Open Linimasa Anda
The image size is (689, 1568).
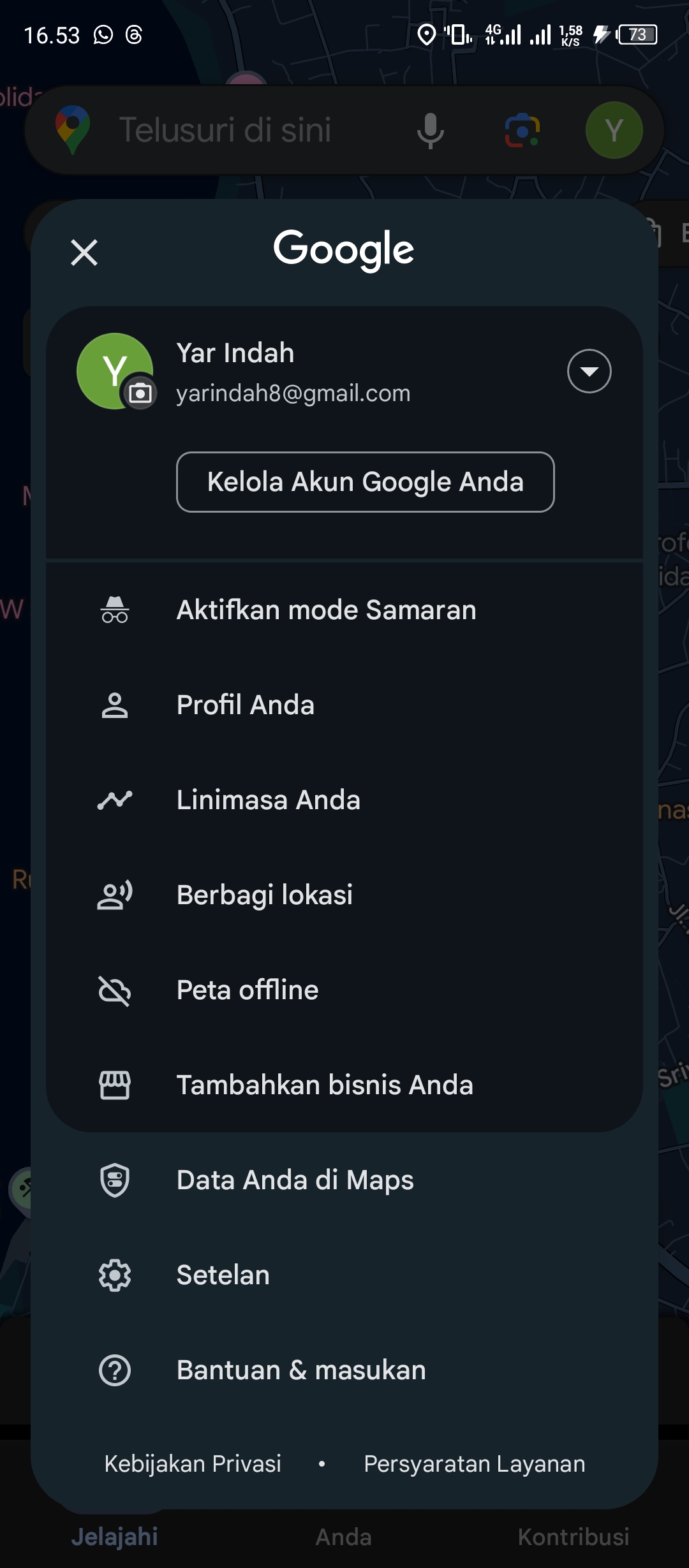tap(344, 800)
